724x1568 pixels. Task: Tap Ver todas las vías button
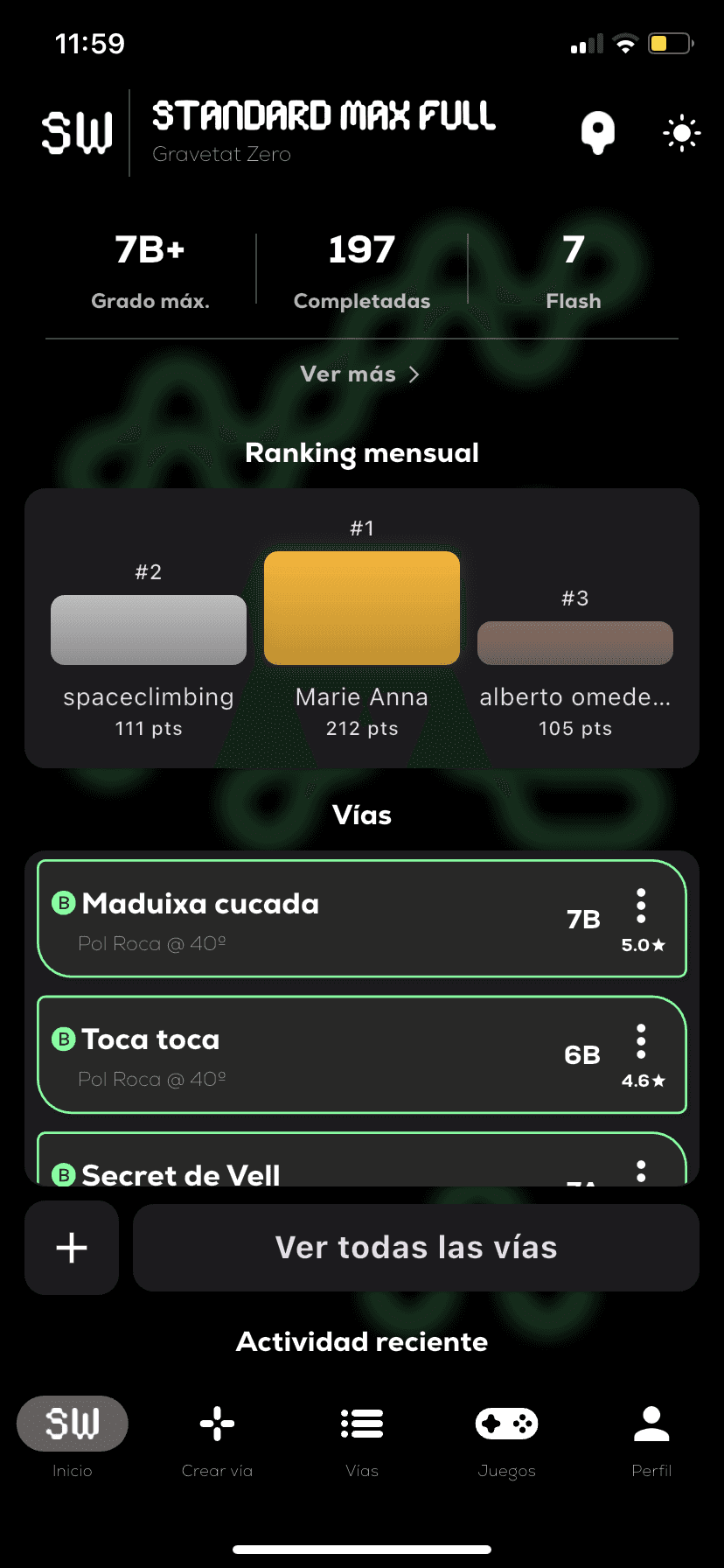pos(416,1248)
